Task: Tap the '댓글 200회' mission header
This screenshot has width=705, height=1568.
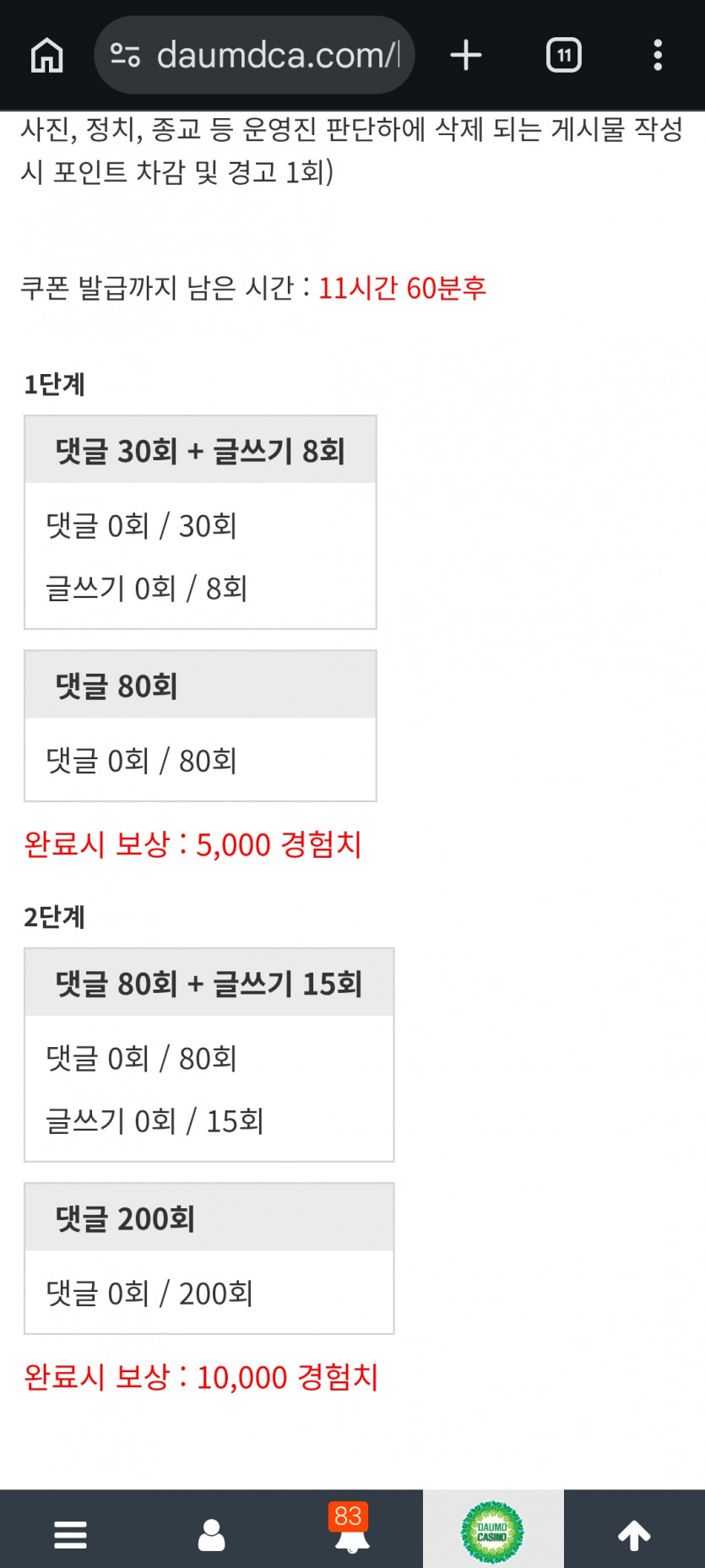Action: point(209,1218)
